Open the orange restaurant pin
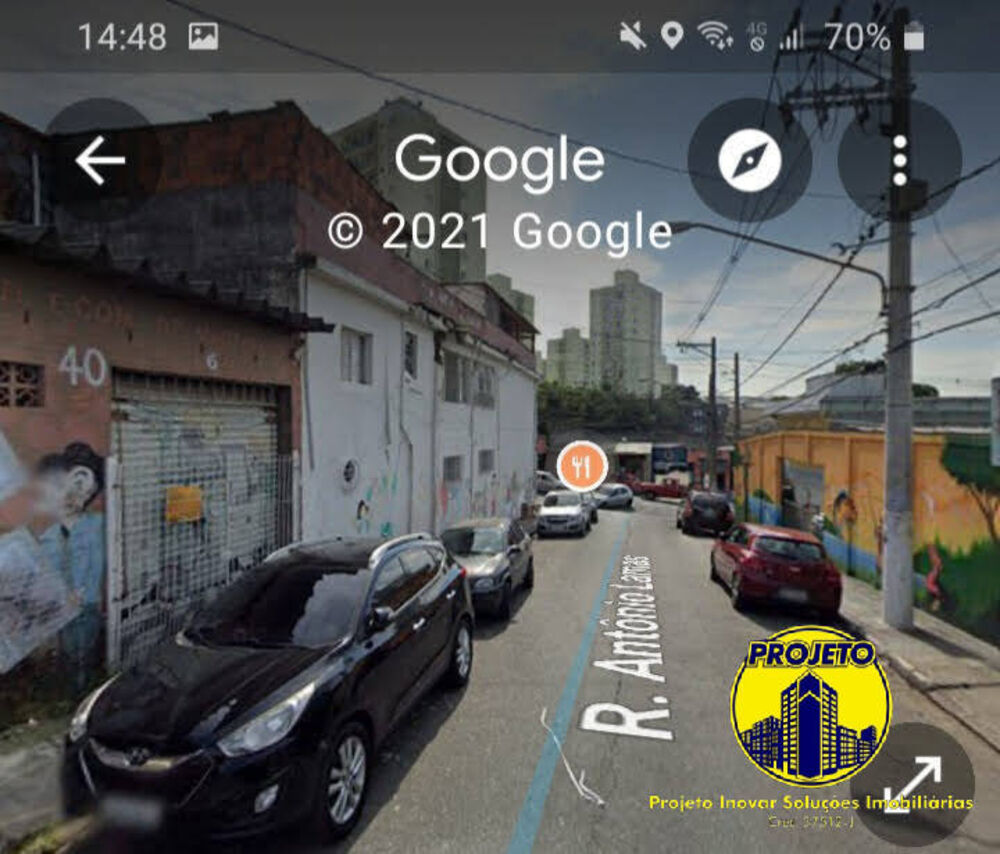Image resolution: width=1000 pixels, height=854 pixels. (x=582, y=465)
